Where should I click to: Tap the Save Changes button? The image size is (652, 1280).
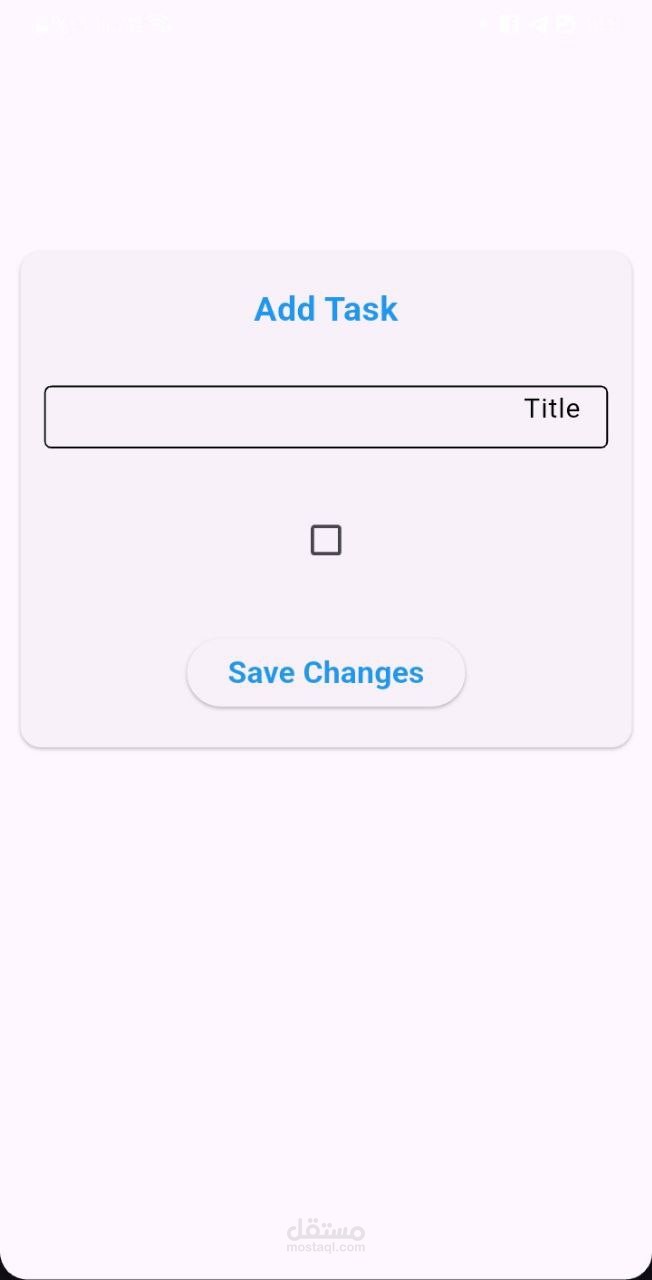326,673
